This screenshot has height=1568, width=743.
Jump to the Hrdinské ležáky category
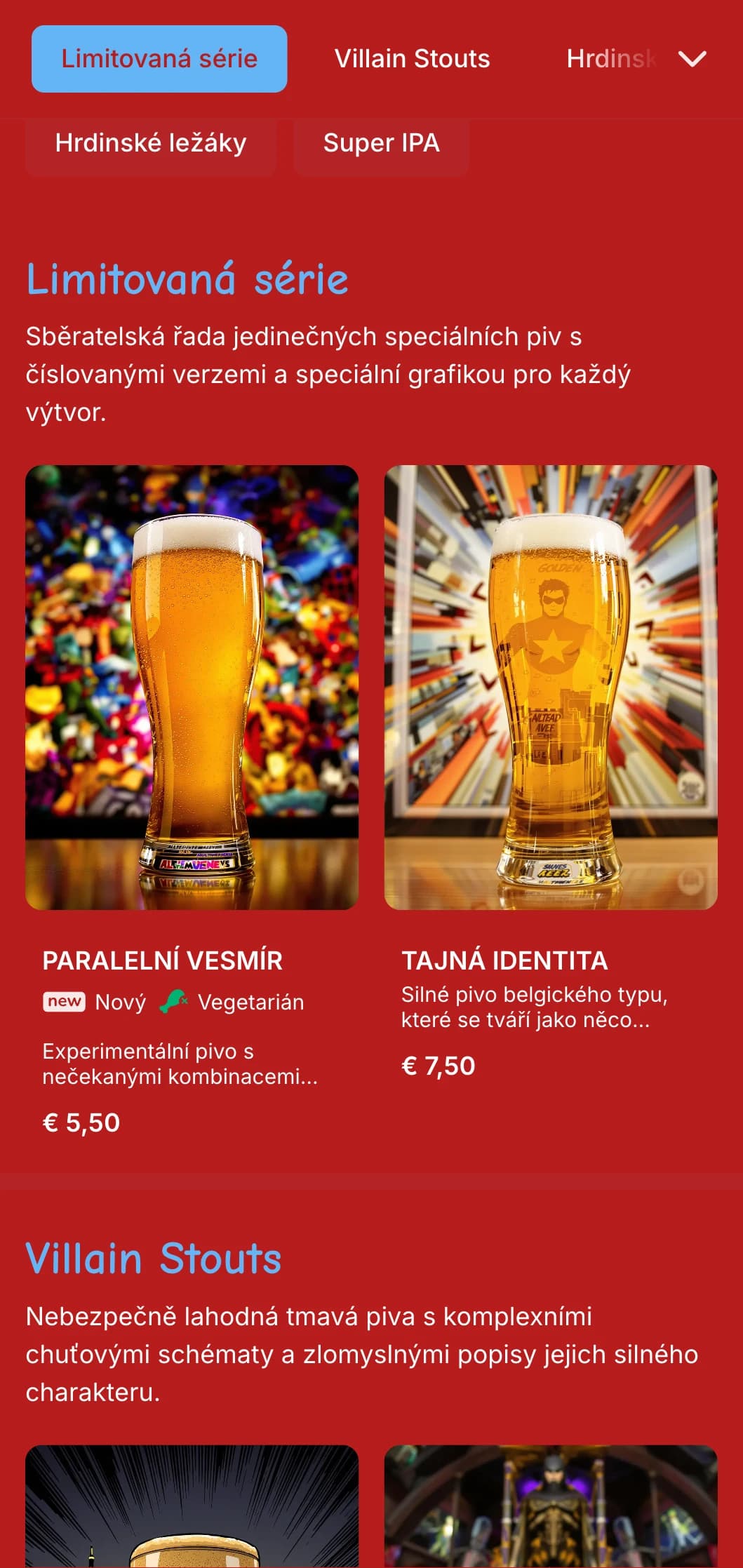click(151, 144)
